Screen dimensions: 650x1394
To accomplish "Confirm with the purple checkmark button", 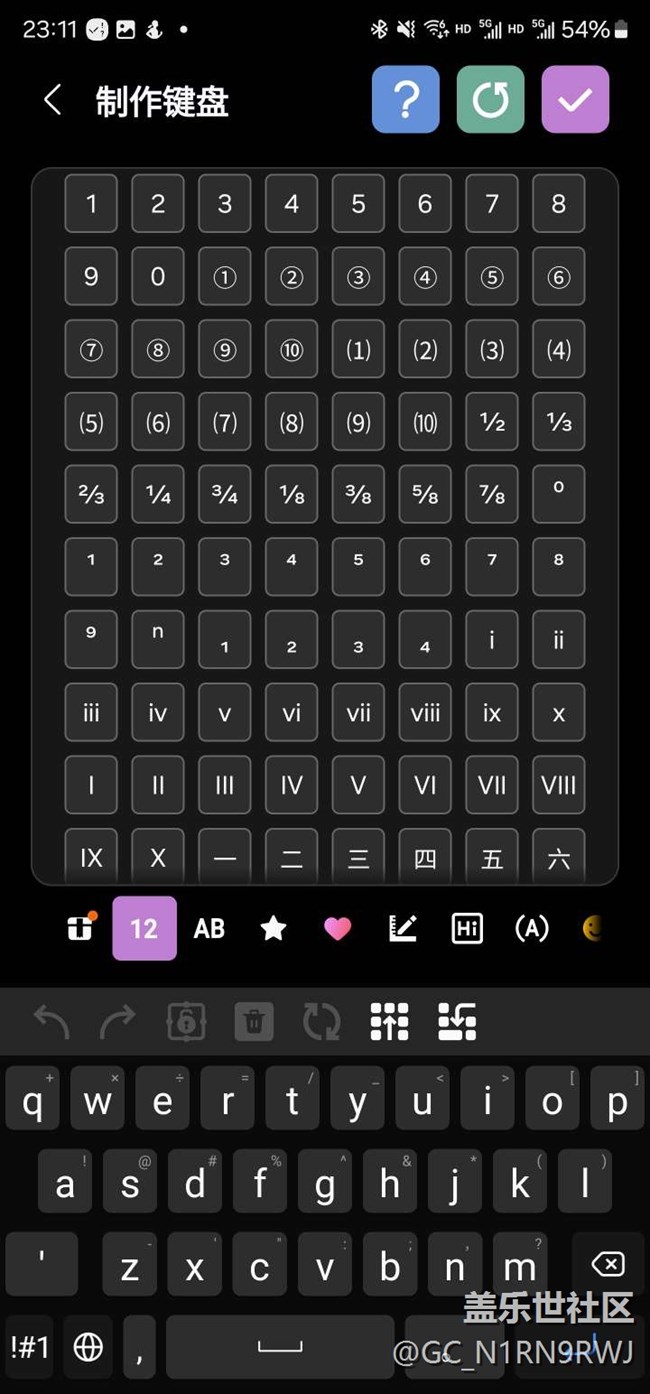I will (x=575, y=100).
